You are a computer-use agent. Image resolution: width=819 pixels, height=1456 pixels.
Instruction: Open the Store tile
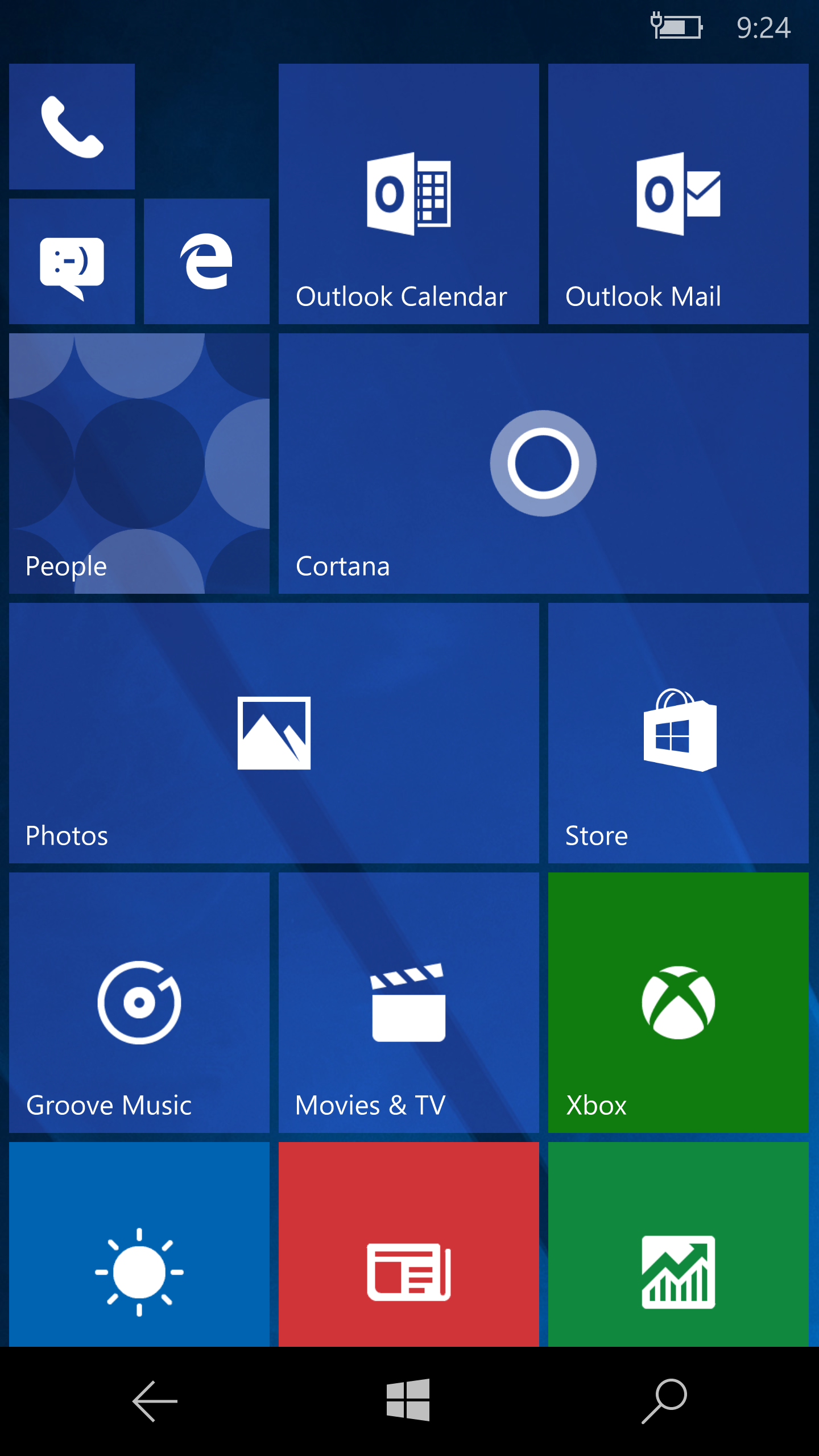(x=678, y=733)
